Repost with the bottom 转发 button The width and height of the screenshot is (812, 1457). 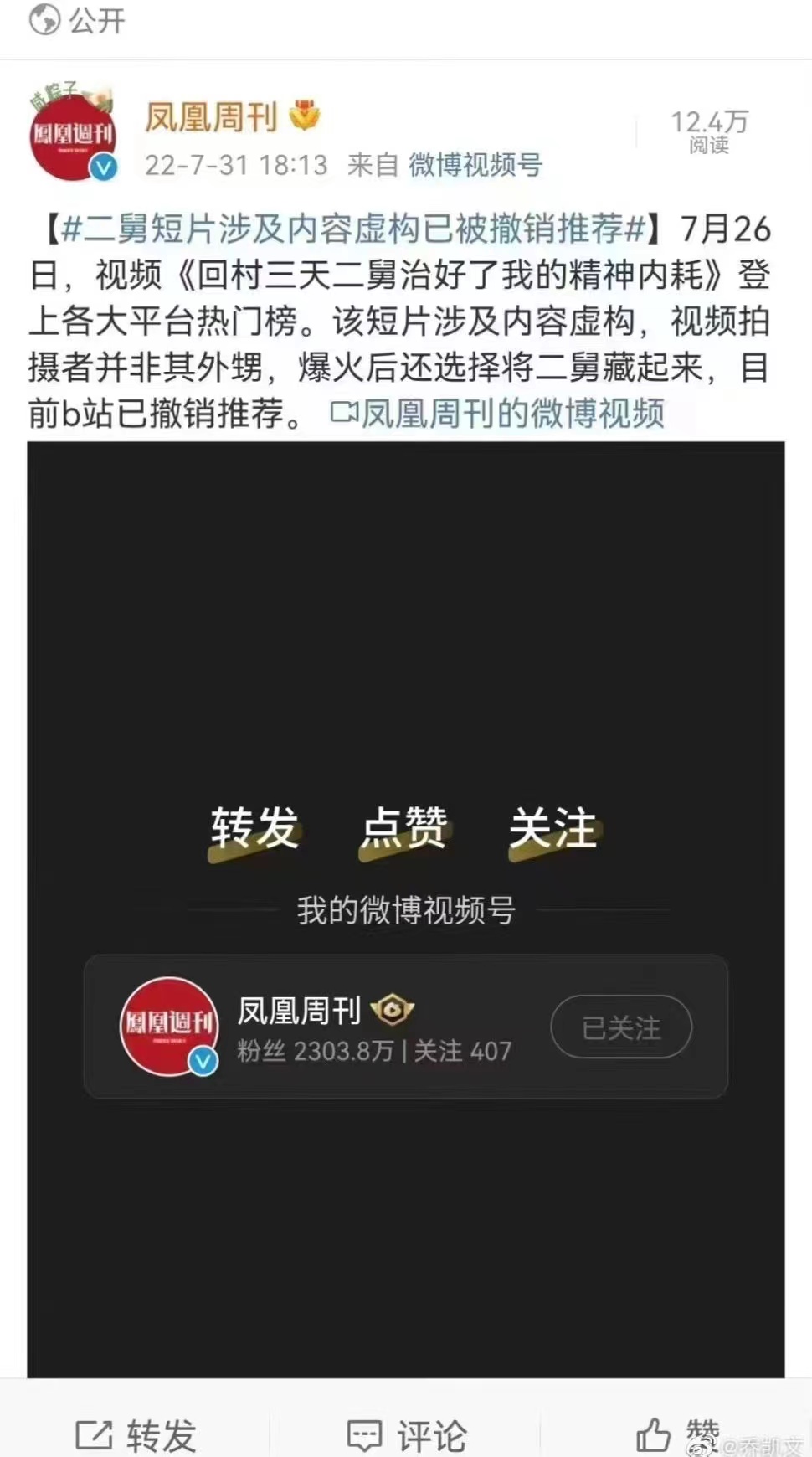[136, 1435]
